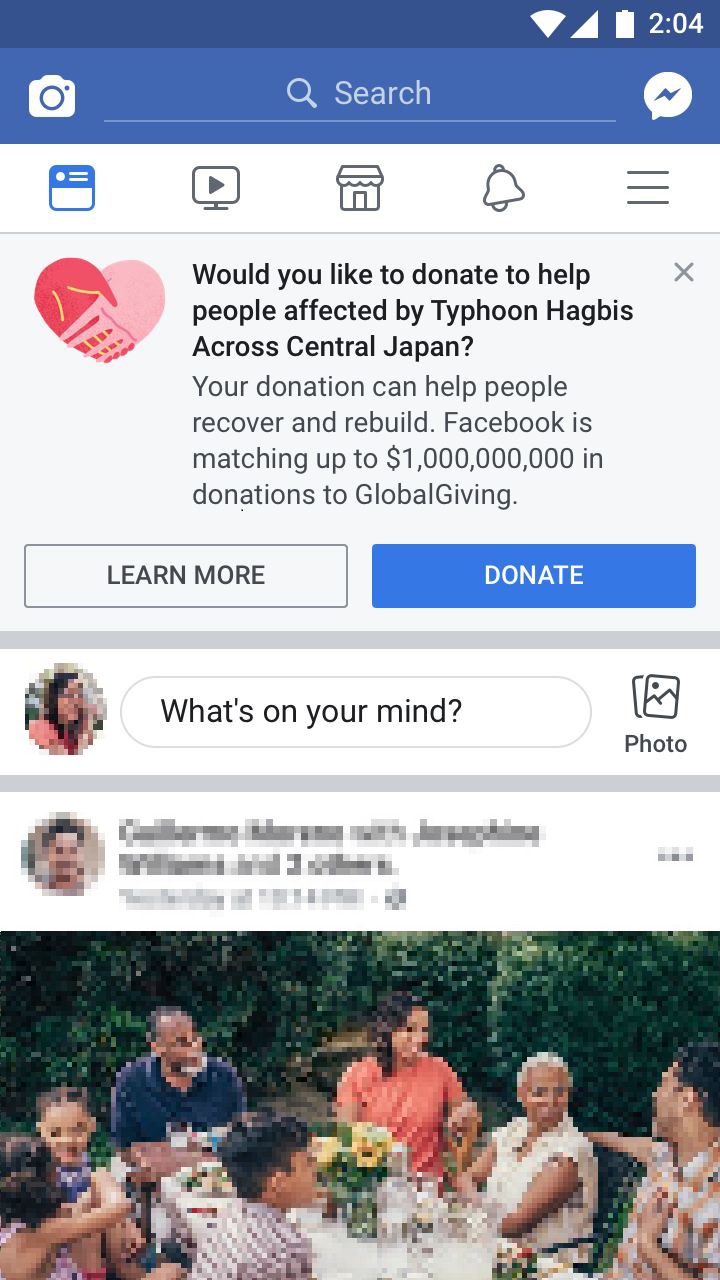The height and width of the screenshot is (1280, 720).
Task: Open the Marketplace tab
Action: 360,188
